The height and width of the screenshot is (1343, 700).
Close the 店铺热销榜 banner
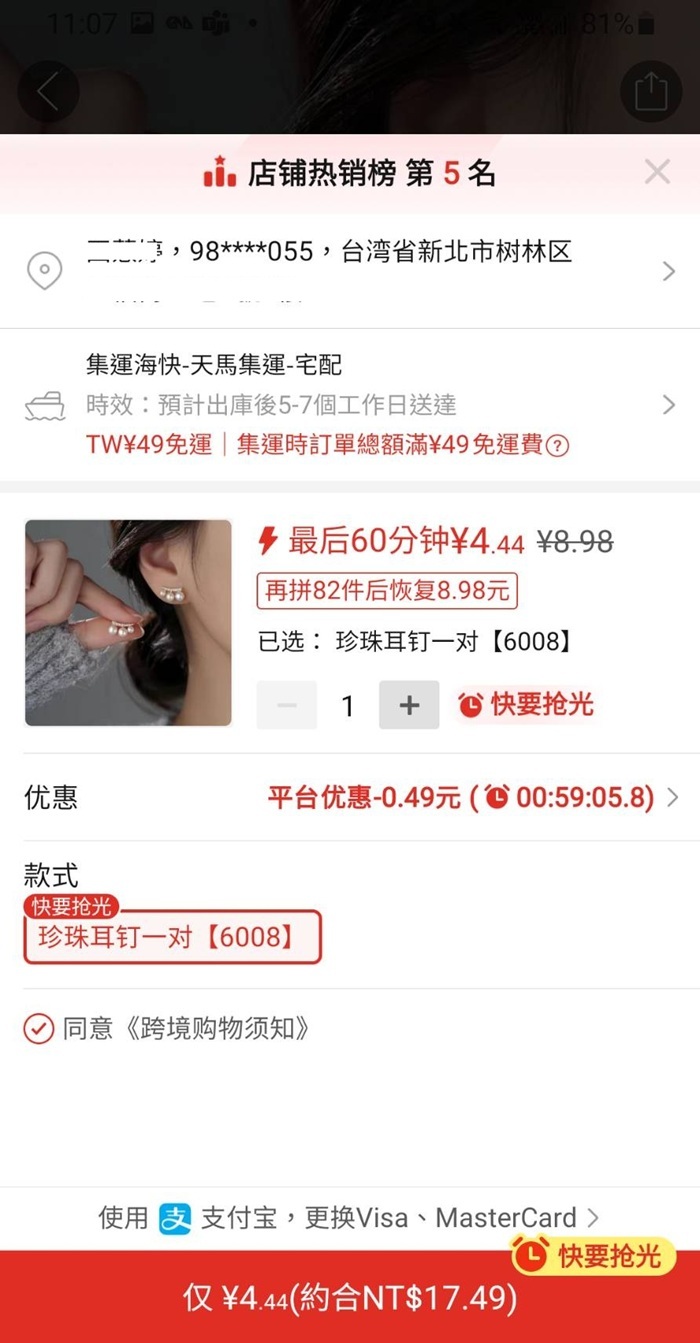click(657, 172)
